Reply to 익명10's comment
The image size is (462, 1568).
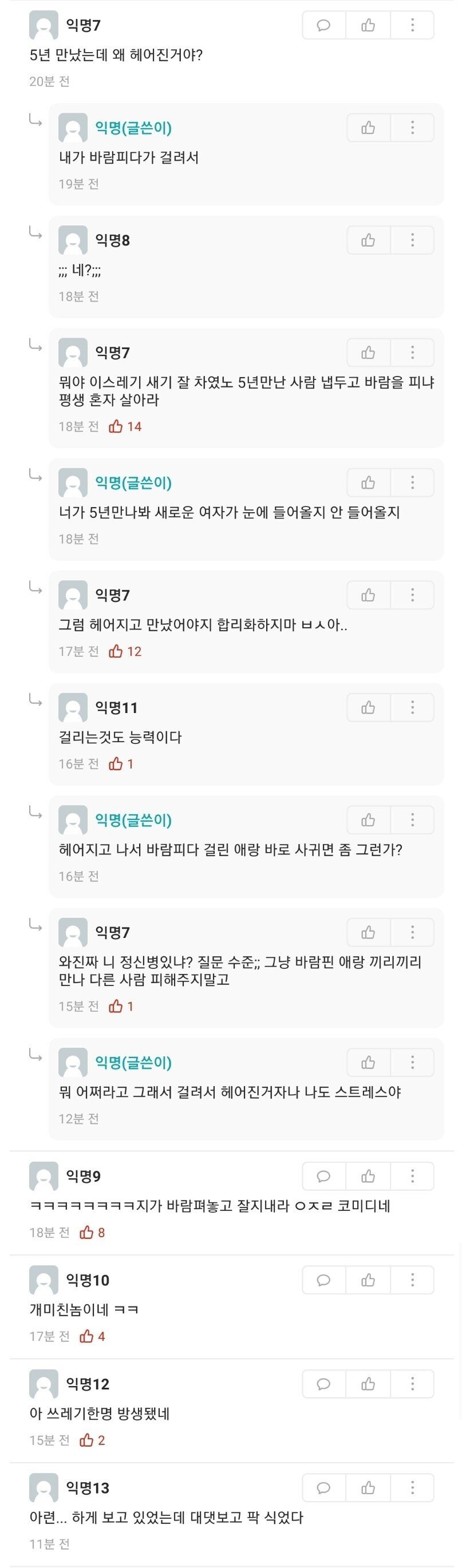pyautogui.click(x=324, y=1280)
